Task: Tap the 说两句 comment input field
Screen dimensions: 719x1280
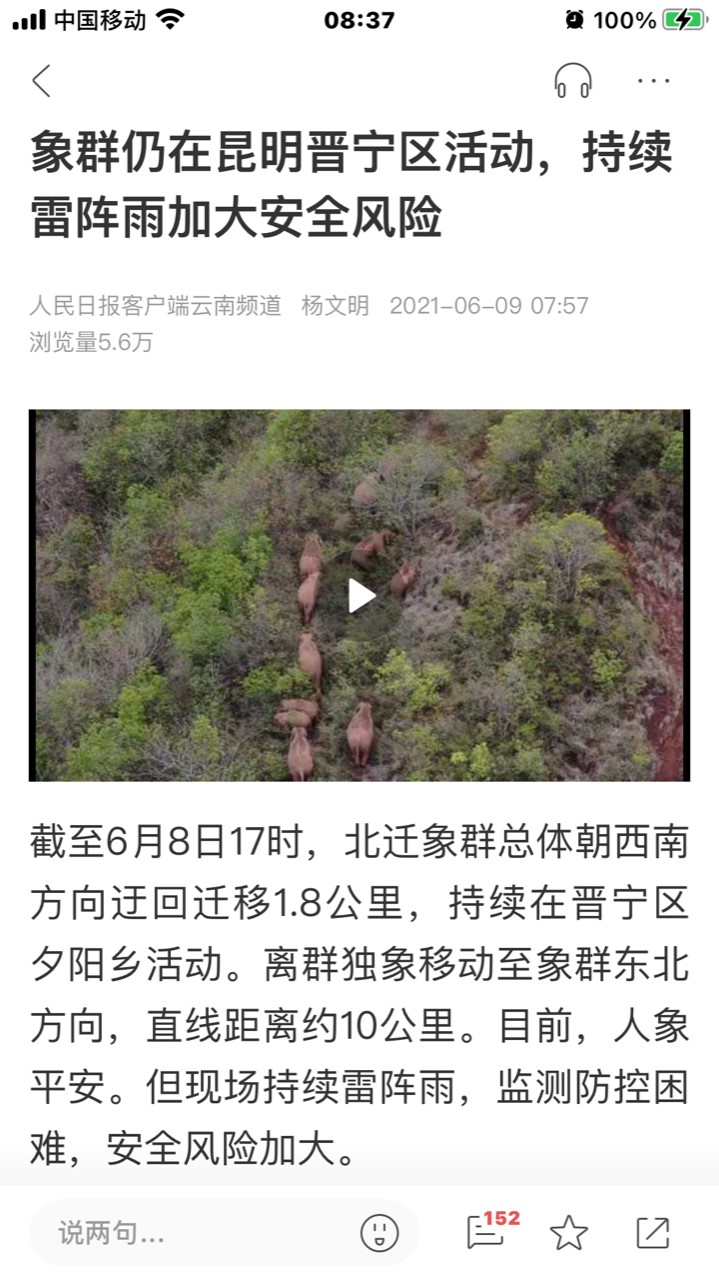Action: coord(190,1233)
